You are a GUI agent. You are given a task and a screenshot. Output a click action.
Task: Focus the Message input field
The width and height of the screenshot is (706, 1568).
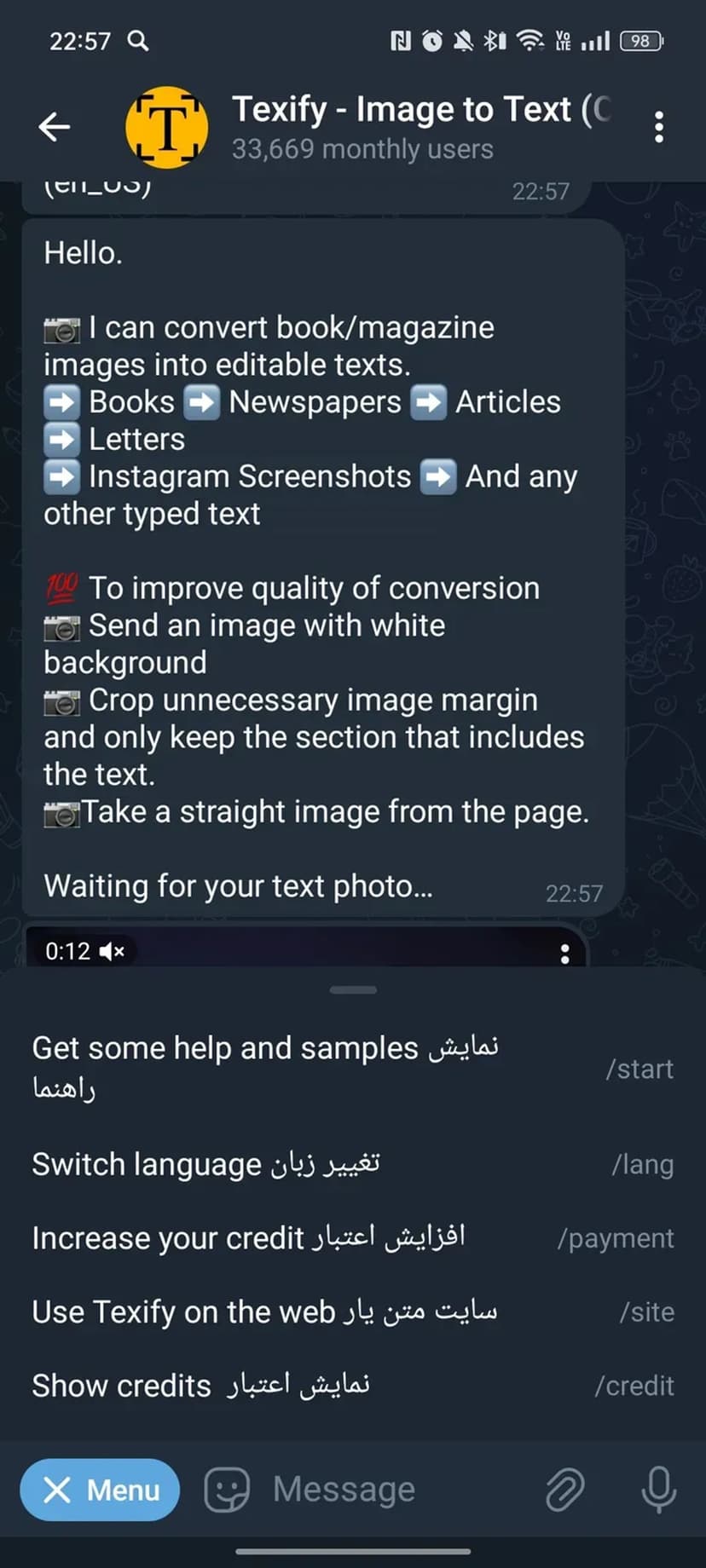[x=392, y=1490]
